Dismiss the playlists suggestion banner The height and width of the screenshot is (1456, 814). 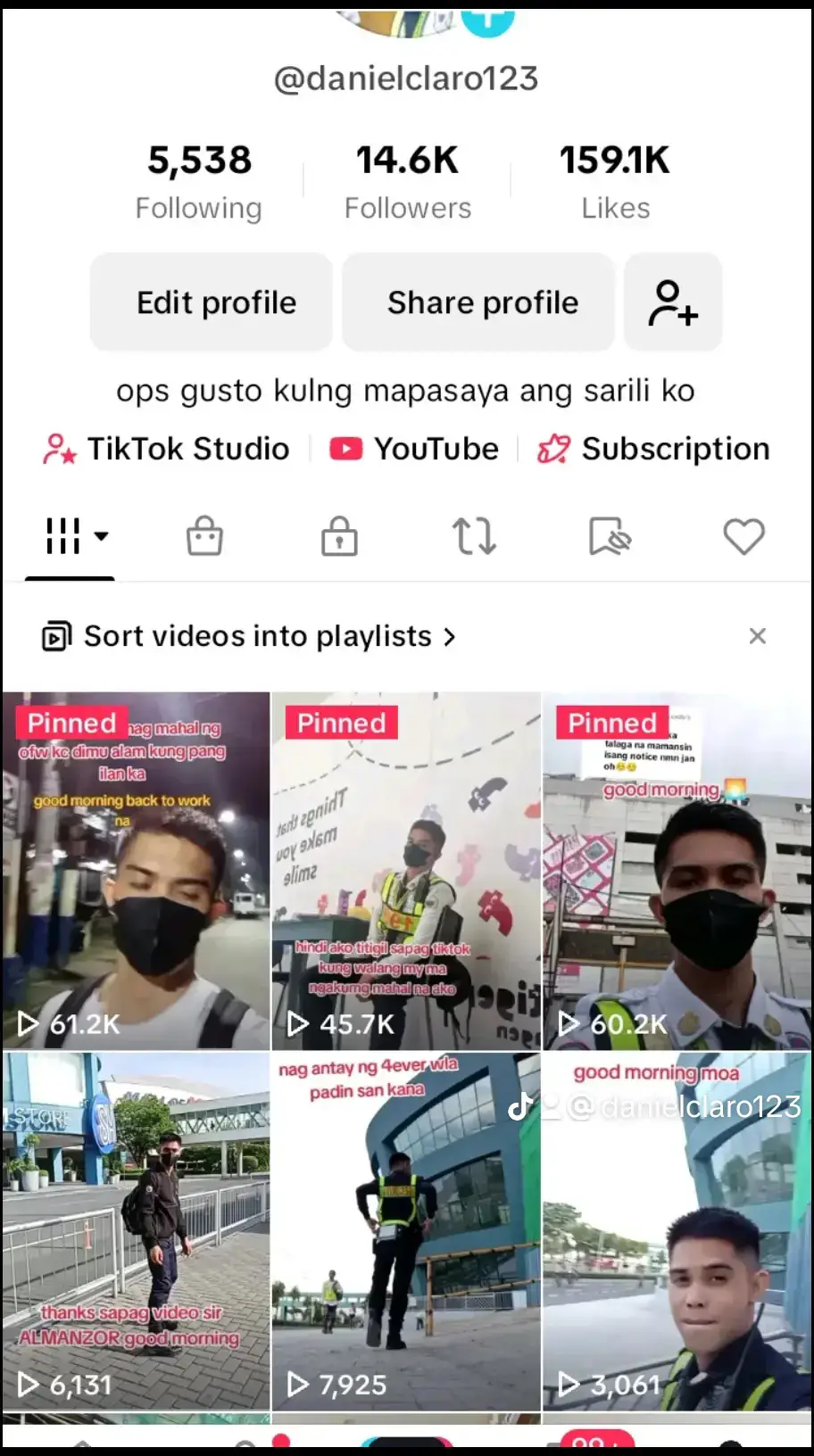758,636
